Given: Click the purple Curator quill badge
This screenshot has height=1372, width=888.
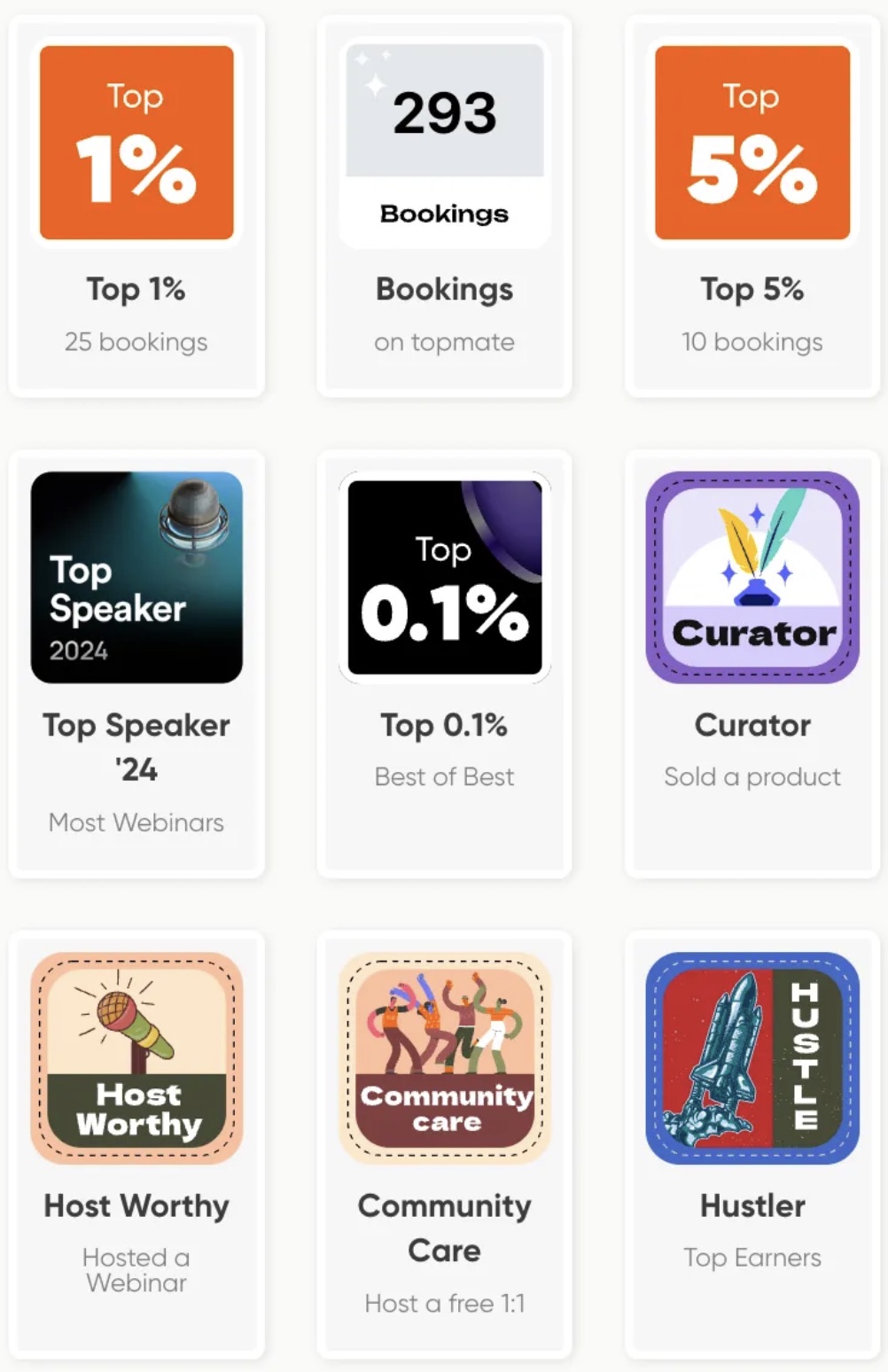Looking at the screenshot, I should point(752,577).
